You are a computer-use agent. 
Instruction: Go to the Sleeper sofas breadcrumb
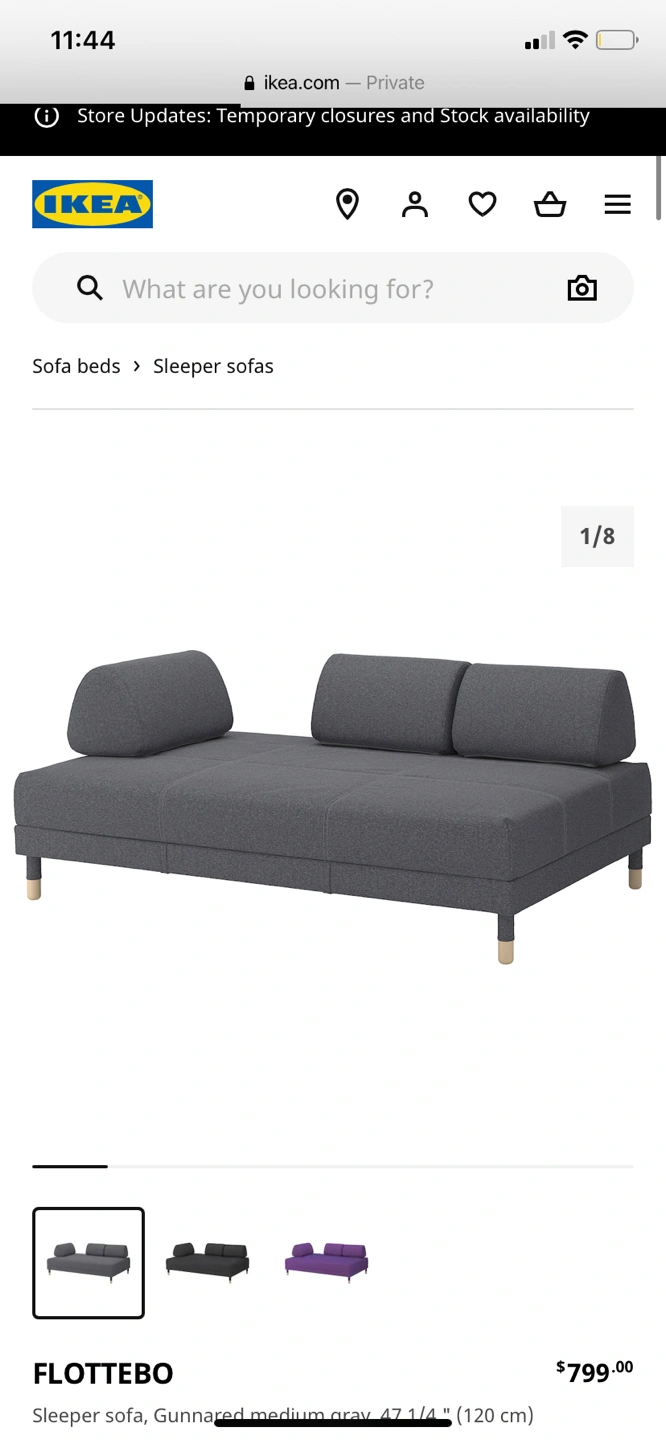[213, 366]
